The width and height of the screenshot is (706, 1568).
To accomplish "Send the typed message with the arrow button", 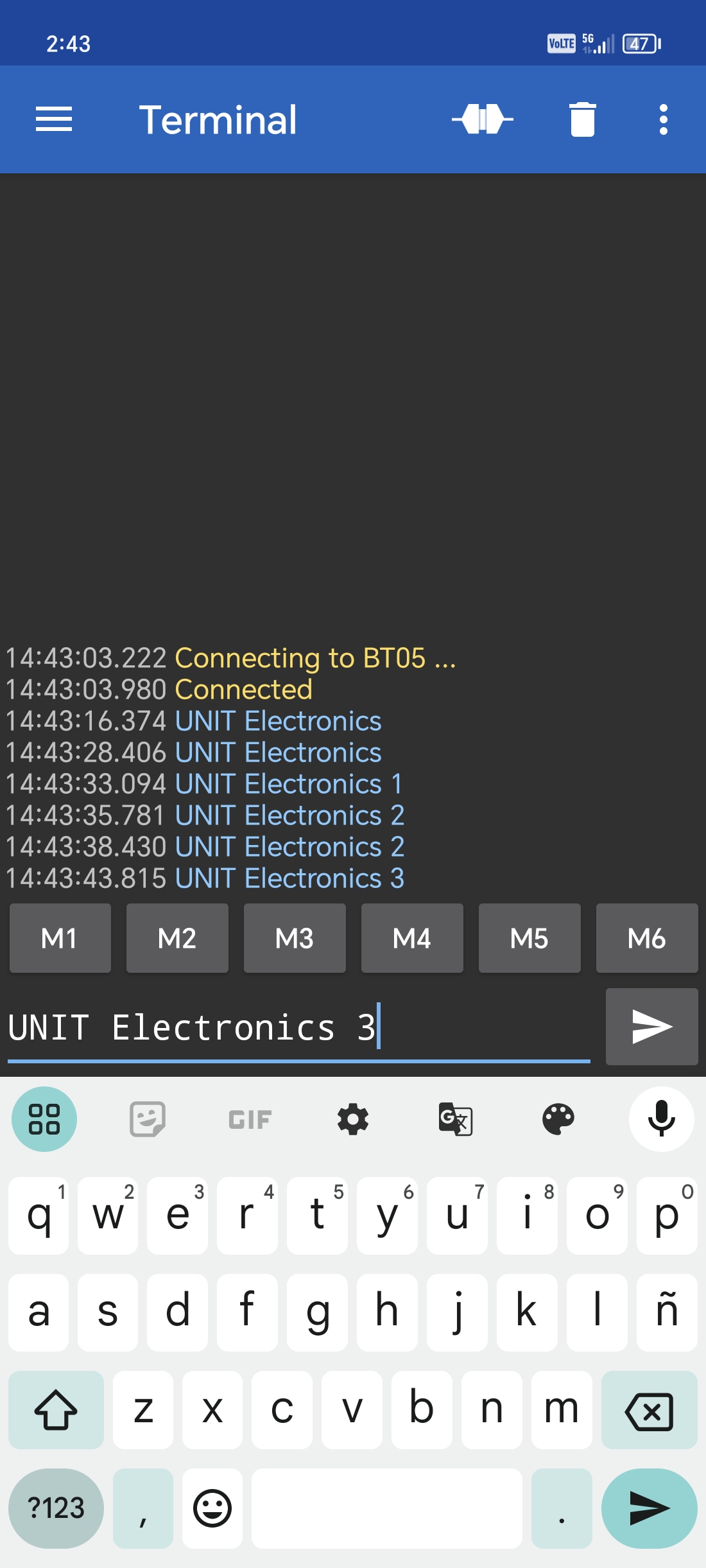I will pyautogui.click(x=651, y=1027).
